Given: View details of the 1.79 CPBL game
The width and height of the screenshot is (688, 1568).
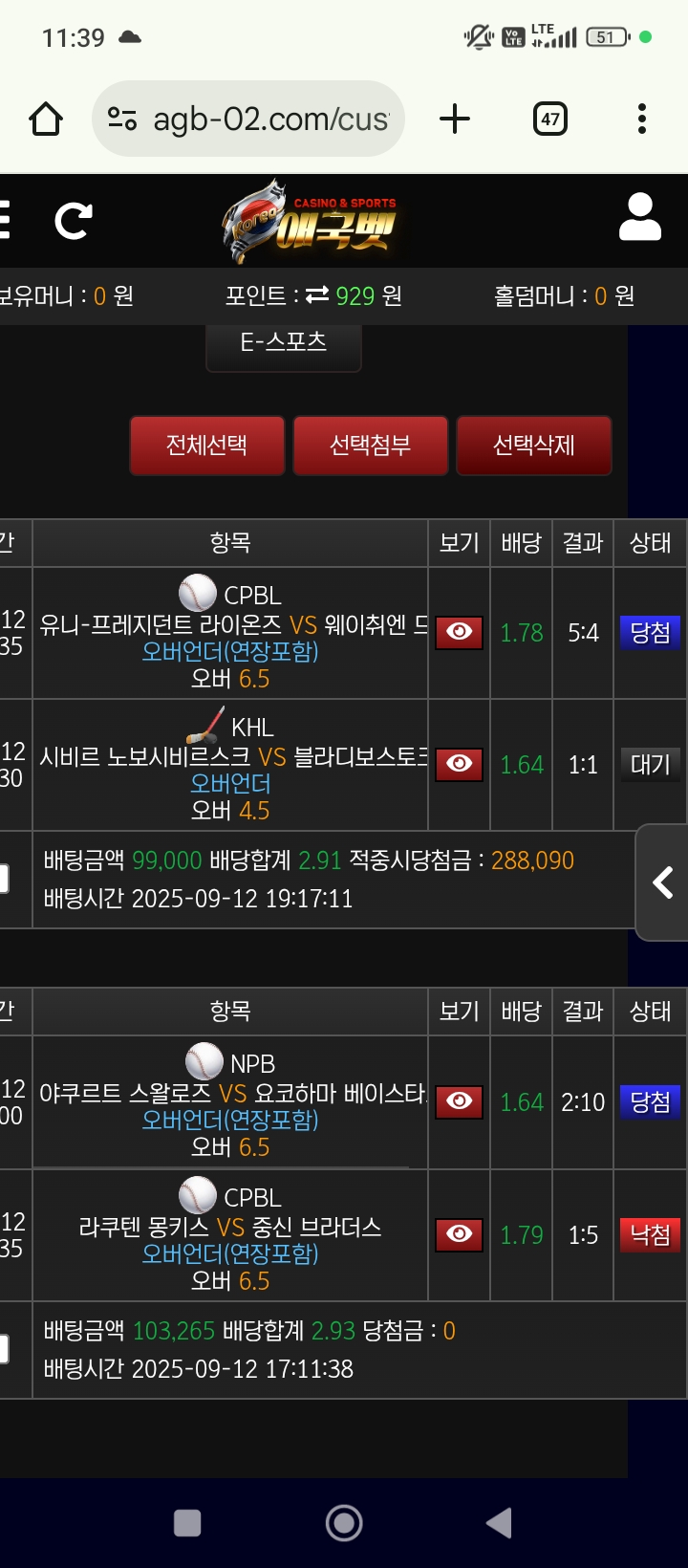Looking at the screenshot, I should tap(459, 1235).
